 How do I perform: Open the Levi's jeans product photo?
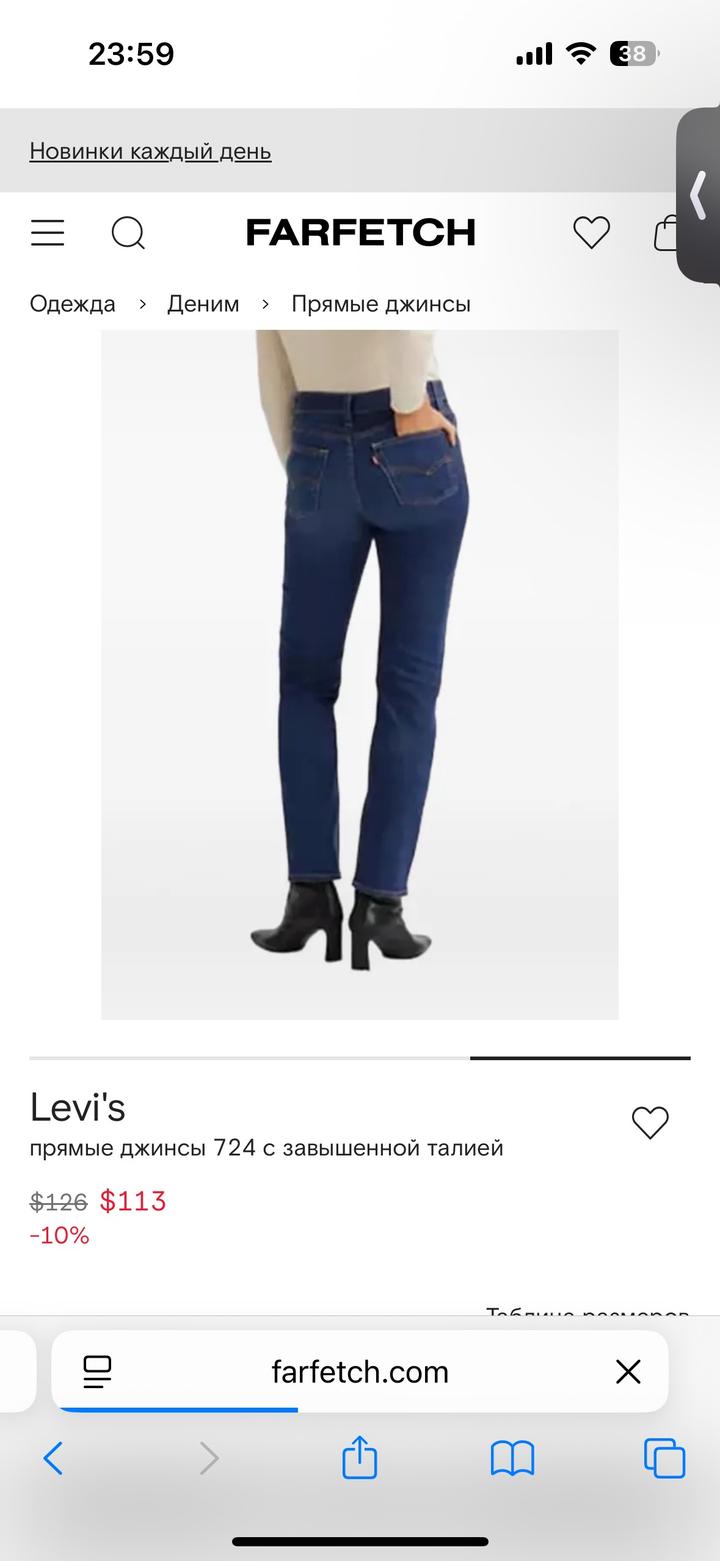click(x=360, y=675)
